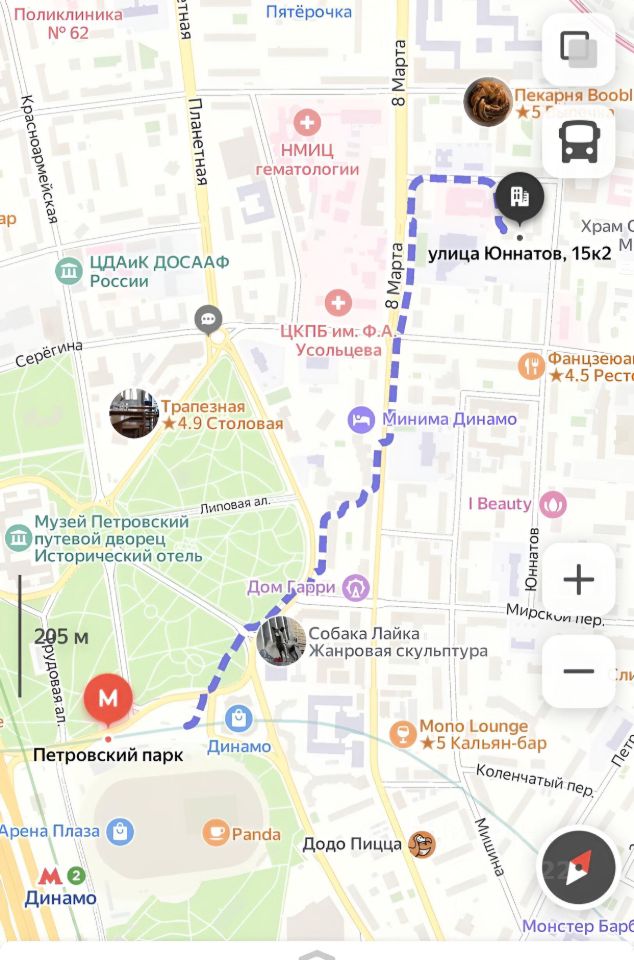Screen dimensions: 634x960
Task: Open Собака Лайка sculpture marker
Action: tap(281, 642)
